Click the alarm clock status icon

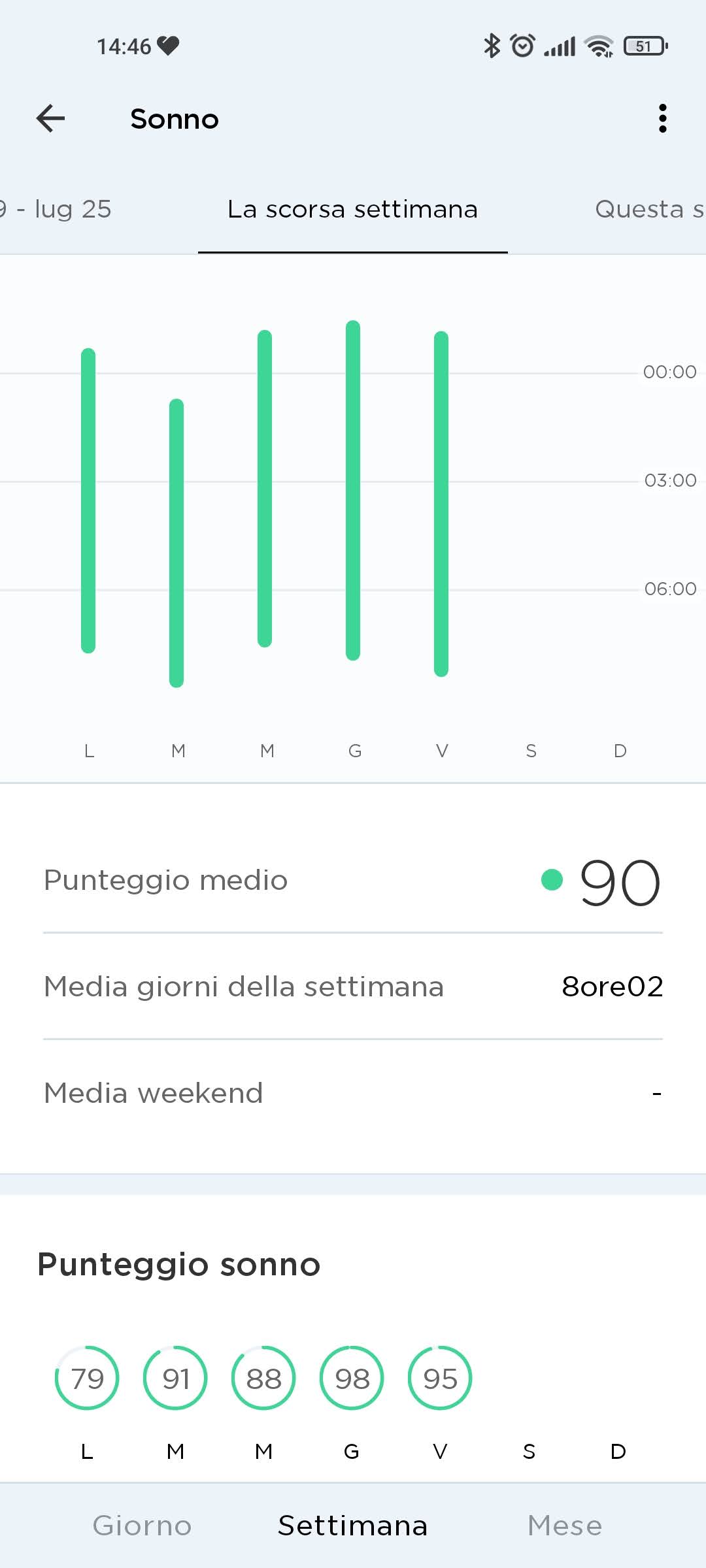(x=522, y=46)
